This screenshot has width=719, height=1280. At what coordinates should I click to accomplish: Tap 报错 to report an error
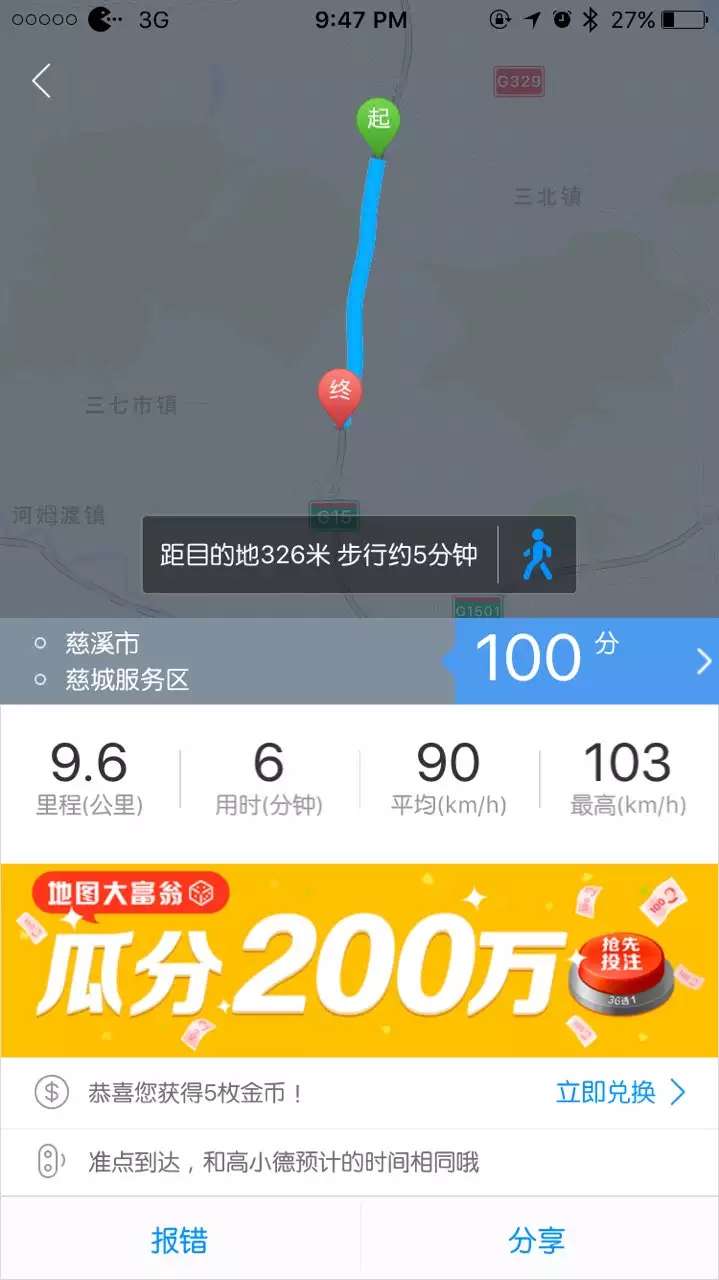[x=180, y=1240]
